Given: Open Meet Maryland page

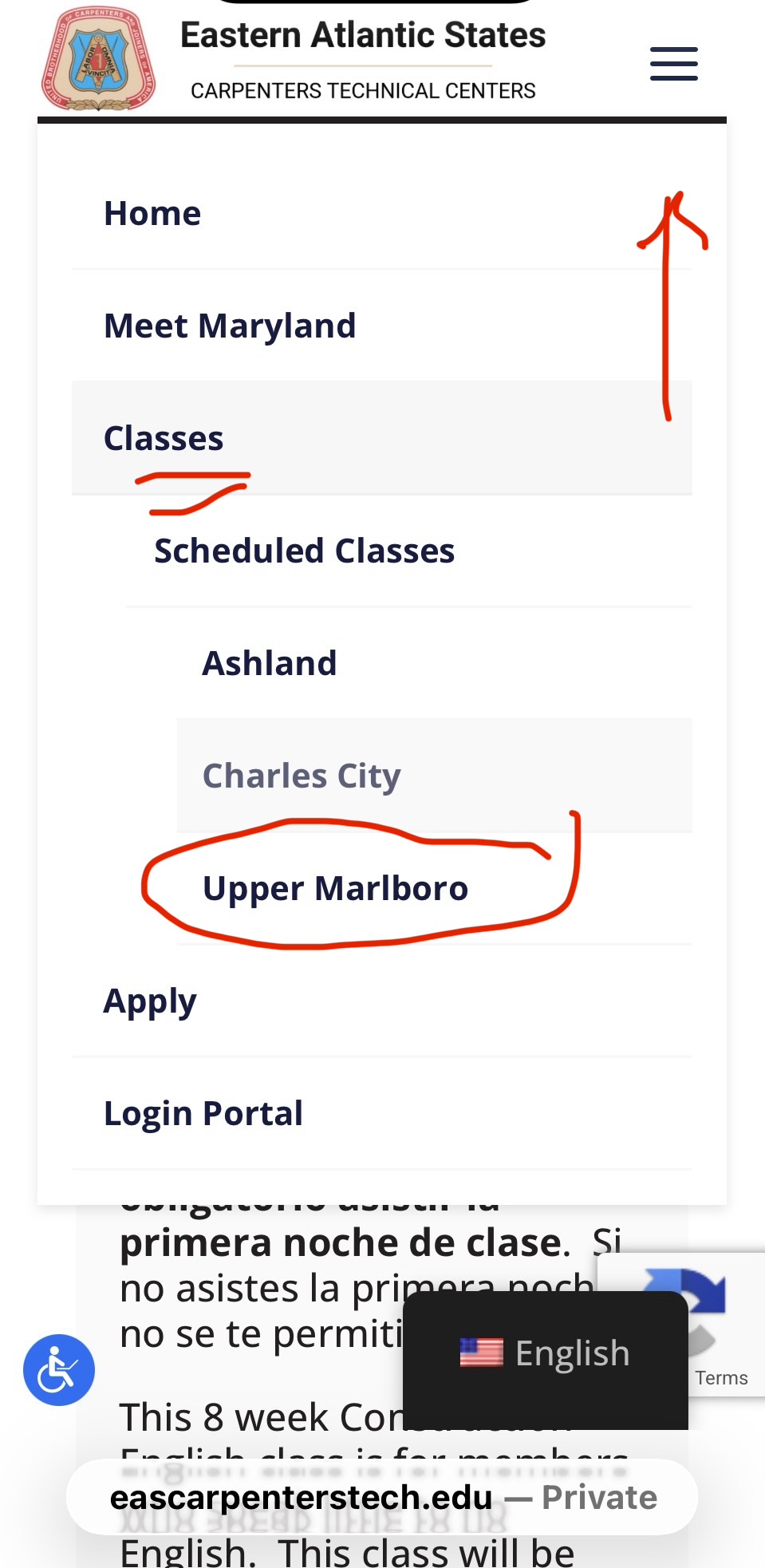Looking at the screenshot, I should pos(230,326).
